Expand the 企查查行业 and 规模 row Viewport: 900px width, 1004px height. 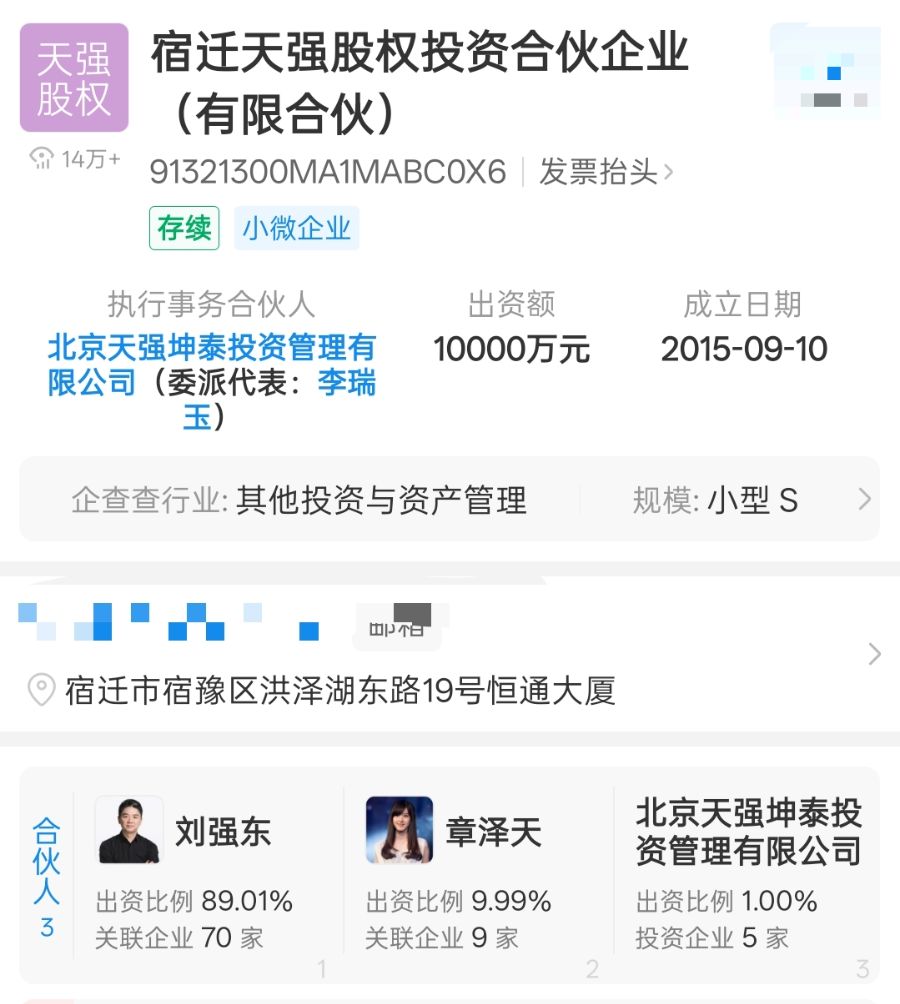coord(864,499)
